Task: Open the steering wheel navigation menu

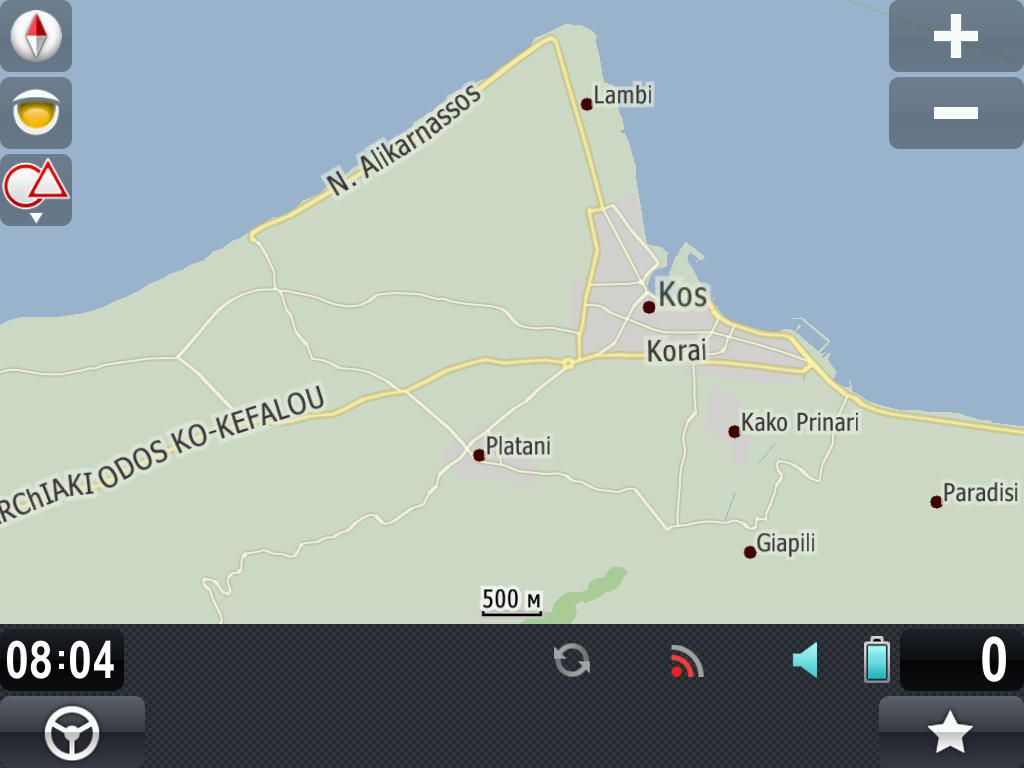Action: [x=72, y=733]
